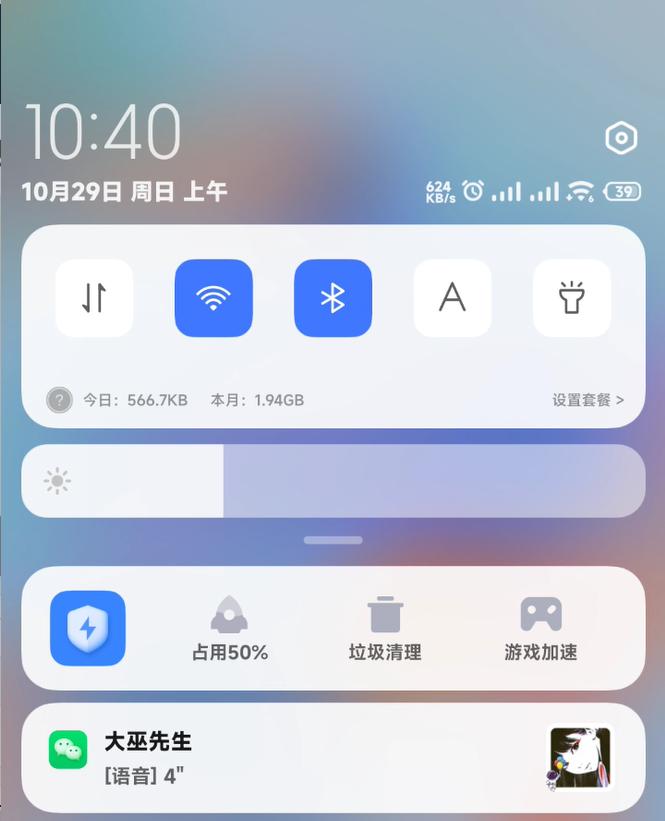Open 游戏加速 game booster
The image size is (665, 821).
[540, 628]
